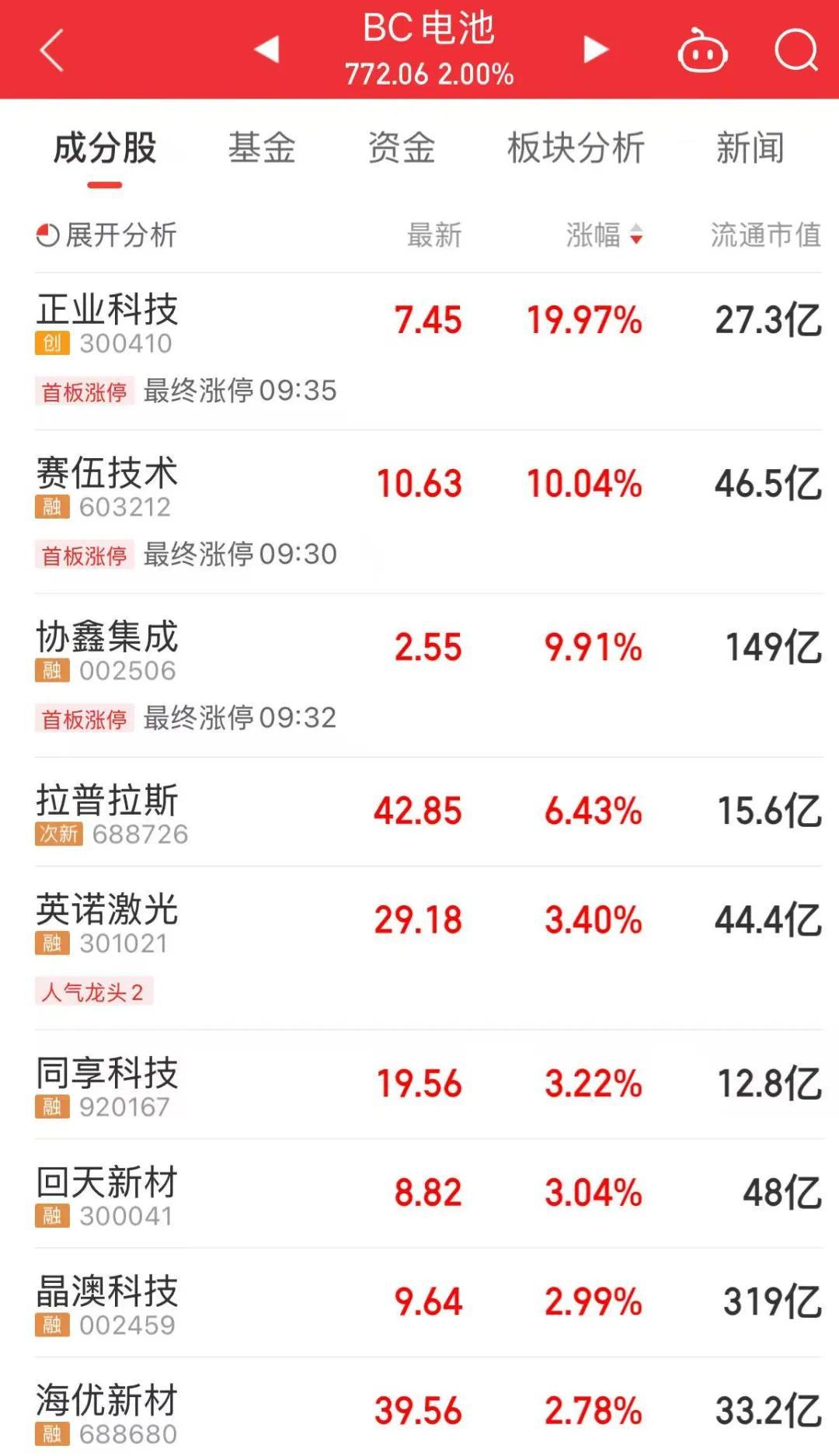Open the 正业科技 stock row
The image size is (839, 1456).
click(107, 311)
